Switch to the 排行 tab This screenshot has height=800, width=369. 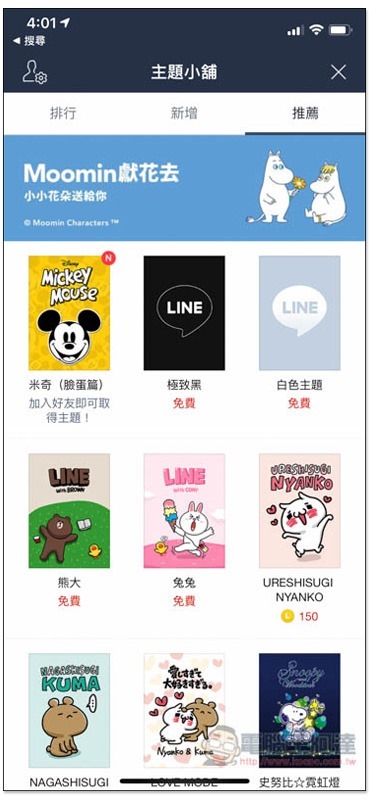pos(63,113)
